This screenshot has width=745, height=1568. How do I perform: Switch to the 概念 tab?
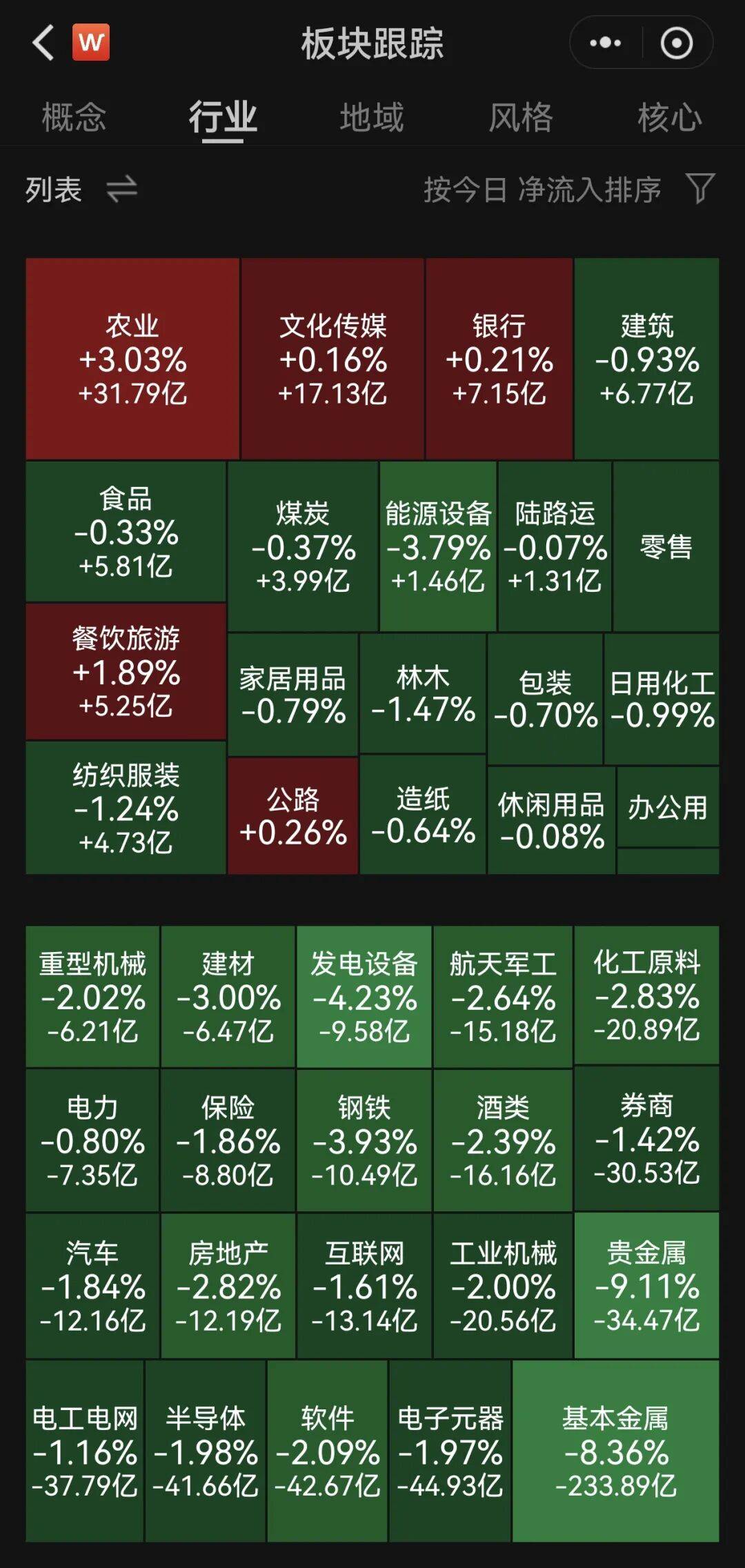pos(74,117)
